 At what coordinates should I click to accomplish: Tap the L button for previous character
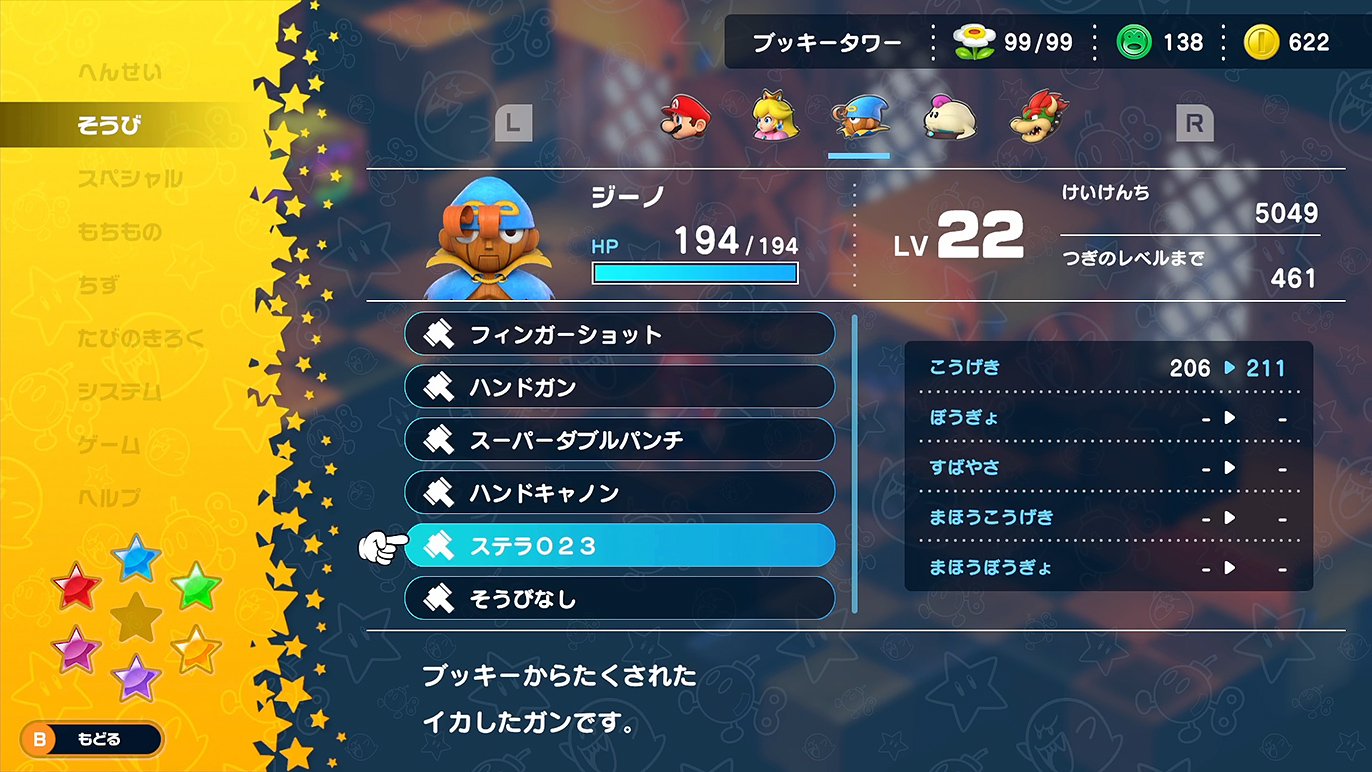pos(513,124)
